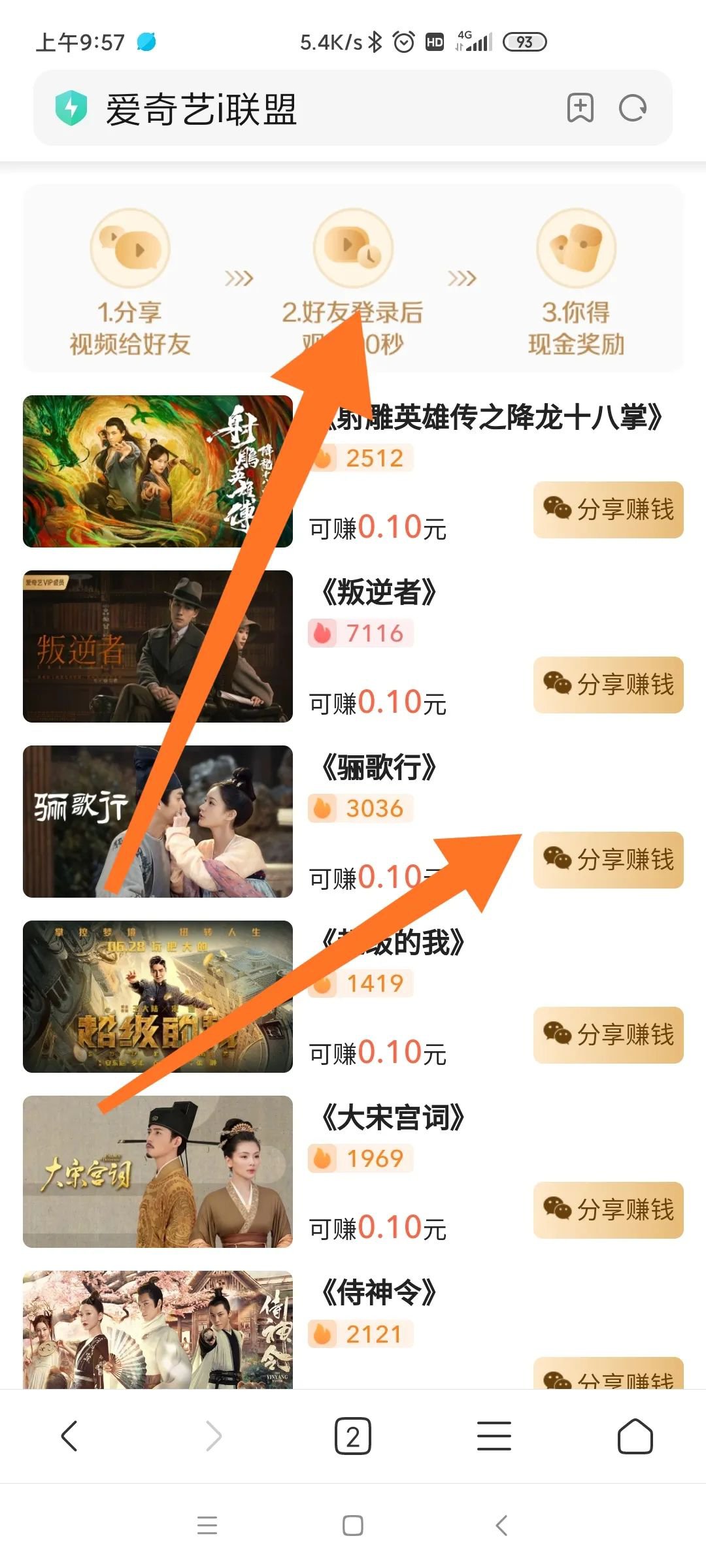
Task: Tap 分享赚钱 for 大宋宫词
Action: 608,1210
